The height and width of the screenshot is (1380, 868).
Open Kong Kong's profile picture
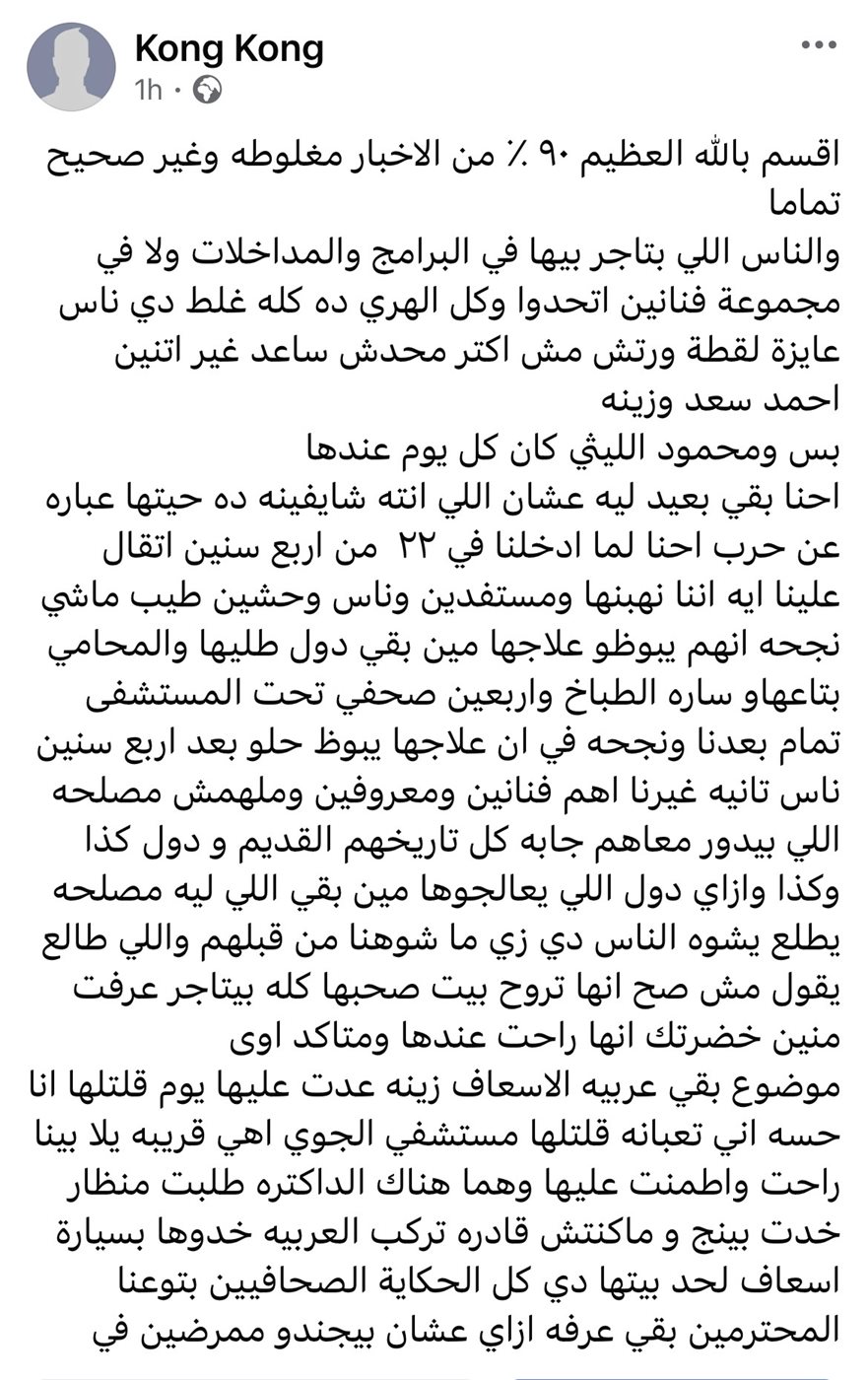tap(71, 67)
